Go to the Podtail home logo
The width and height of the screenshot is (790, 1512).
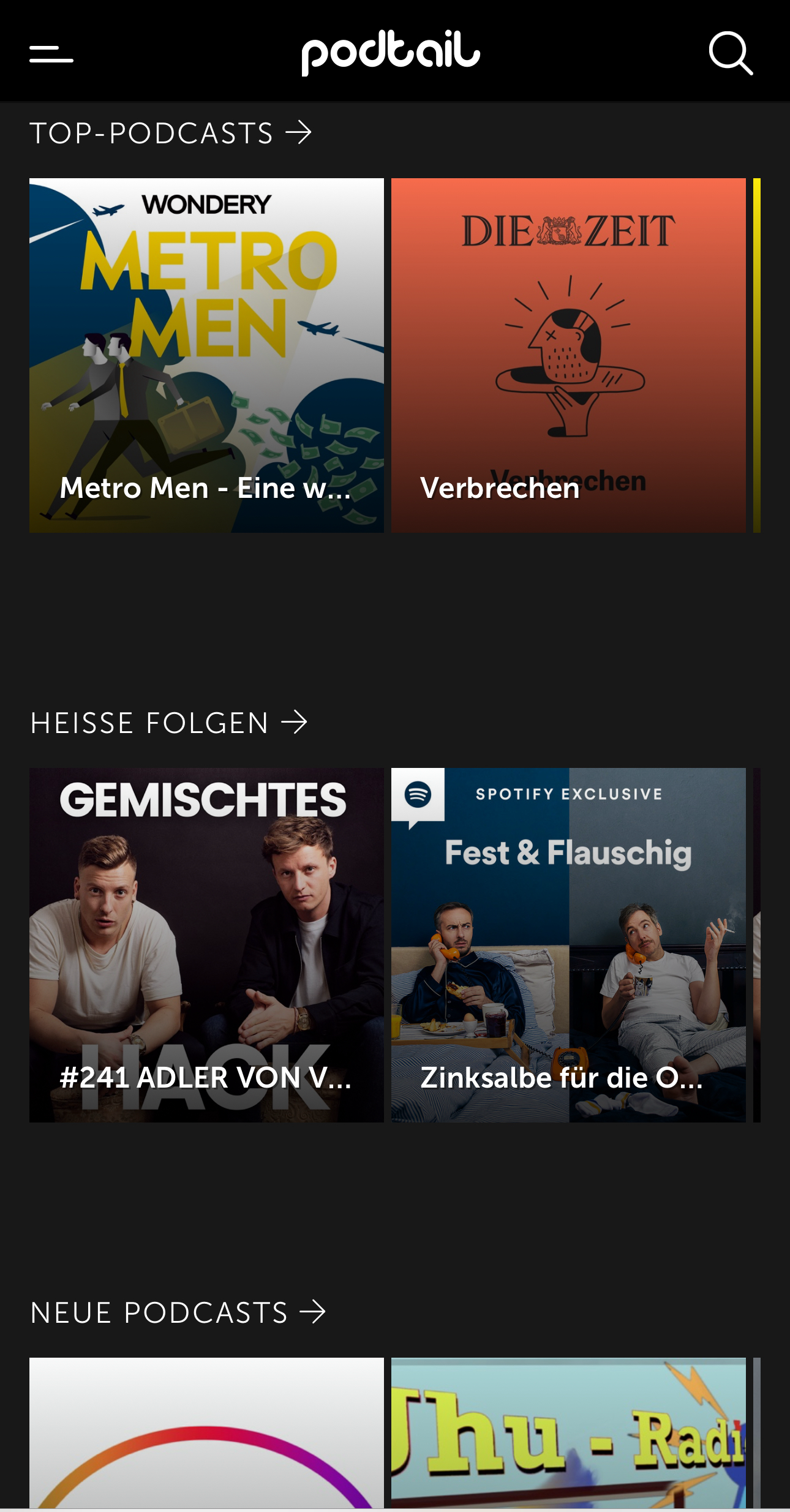click(x=391, y=52)
